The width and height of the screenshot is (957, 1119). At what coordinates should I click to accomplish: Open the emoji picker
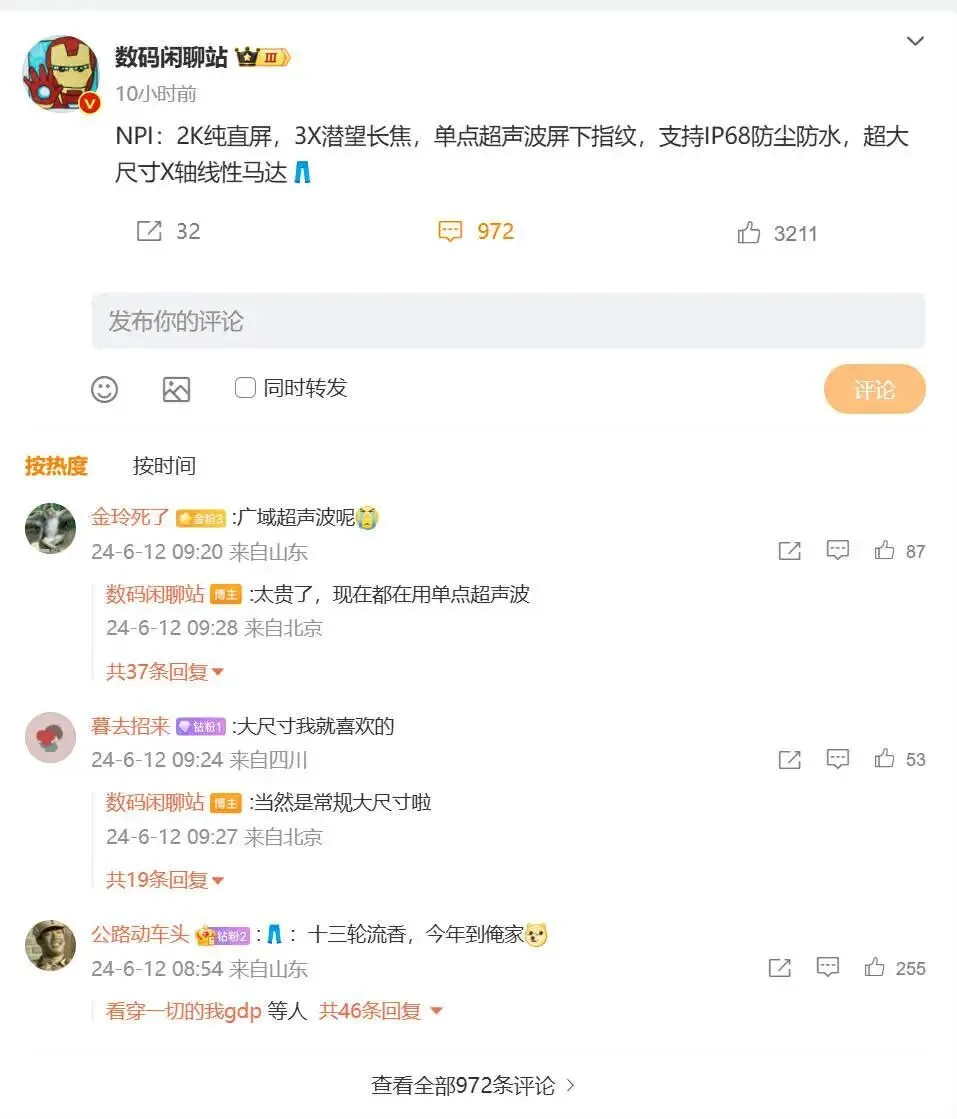pos(105,389)
